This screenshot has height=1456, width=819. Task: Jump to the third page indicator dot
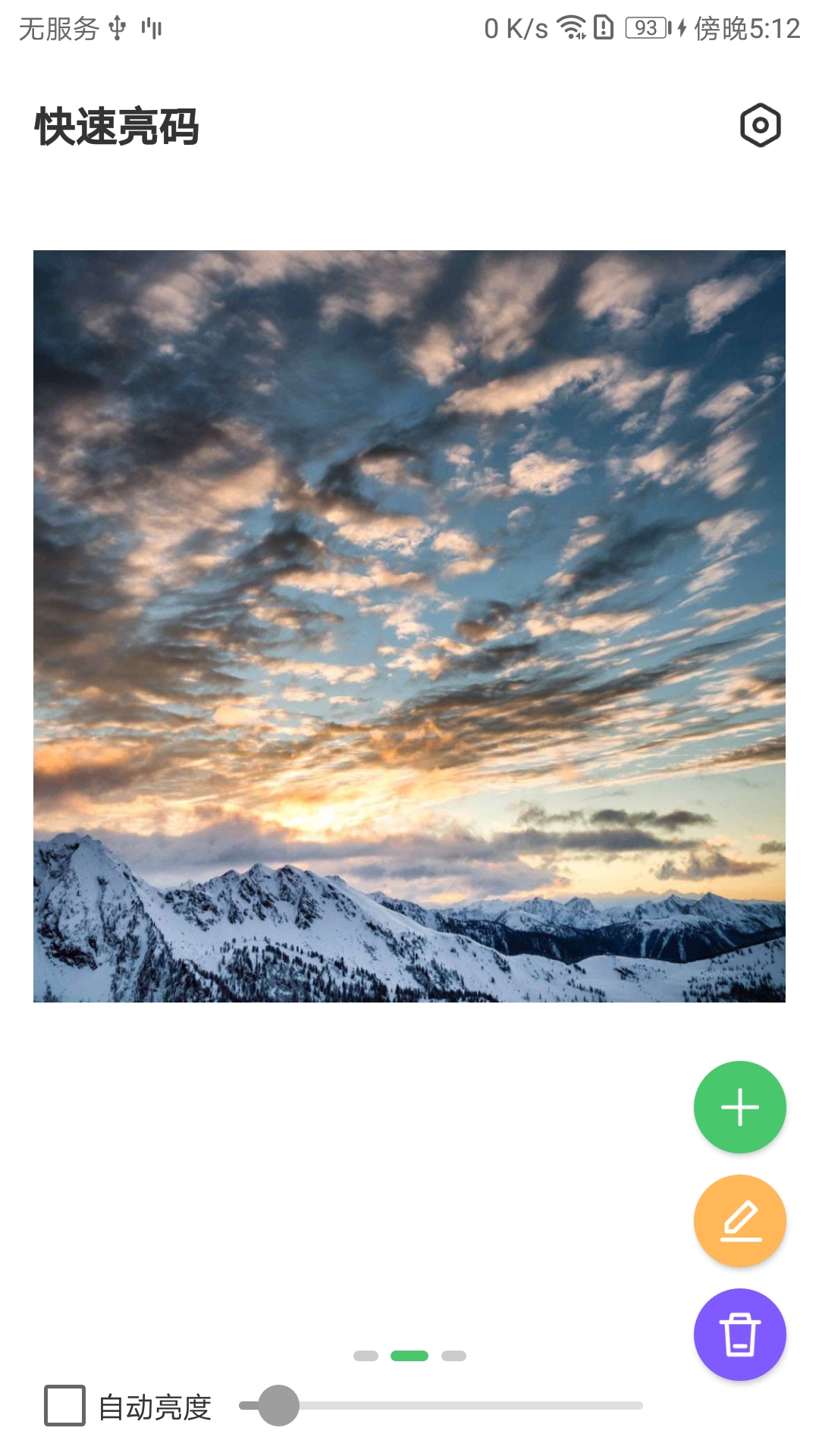pyautogui.click(x=453, y=1356)
